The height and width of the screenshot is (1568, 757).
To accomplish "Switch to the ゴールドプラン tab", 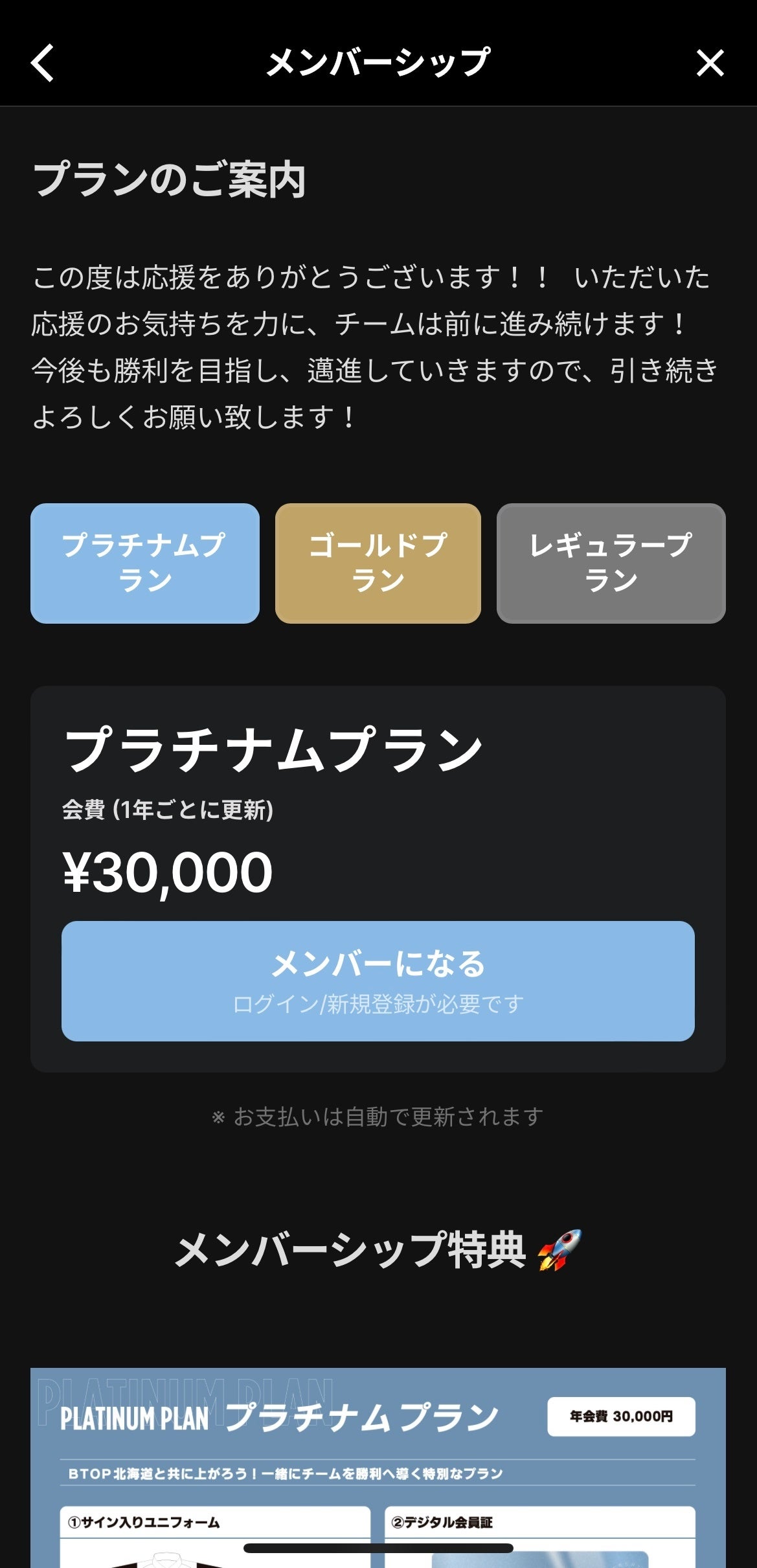I will [x=378, y=563].
